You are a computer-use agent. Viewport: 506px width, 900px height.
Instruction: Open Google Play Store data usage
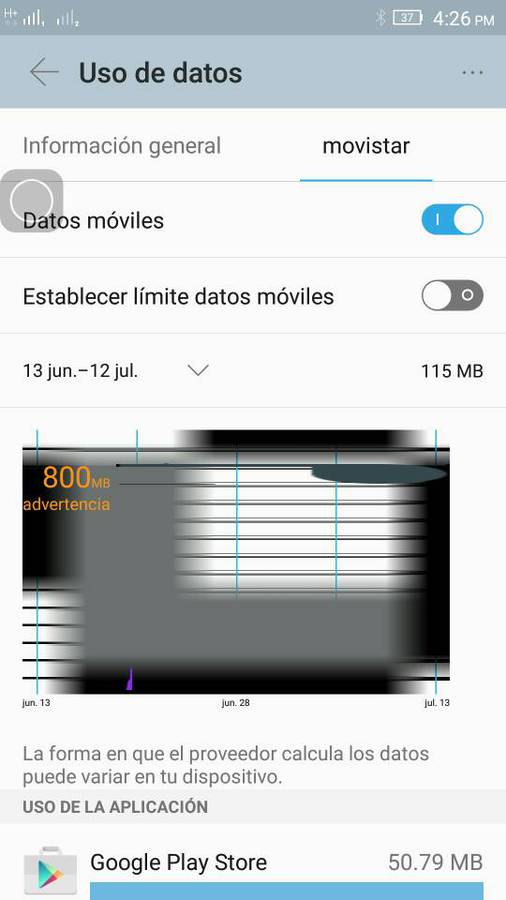point(253,864)
